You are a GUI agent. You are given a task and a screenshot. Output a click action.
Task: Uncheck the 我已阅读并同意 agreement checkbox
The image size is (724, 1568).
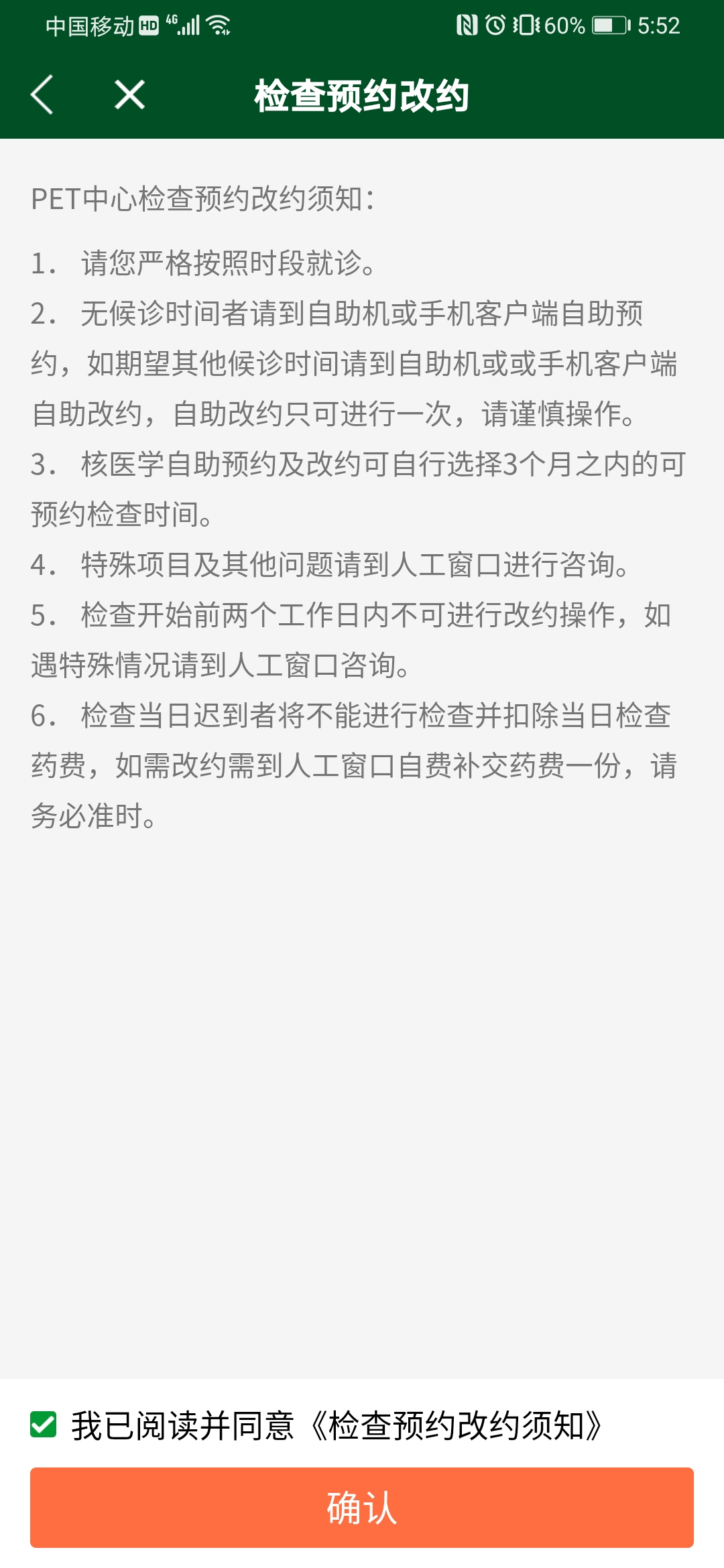tap(44, 1425)
